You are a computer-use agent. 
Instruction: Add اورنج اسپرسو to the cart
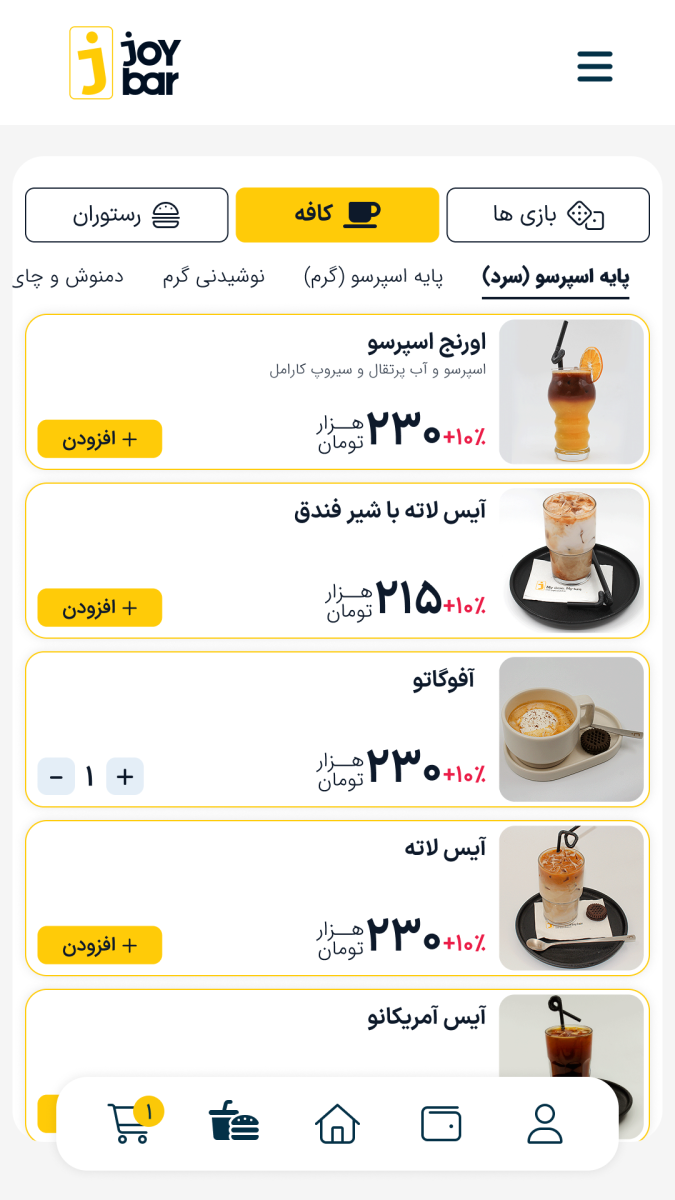coord(100,439)
